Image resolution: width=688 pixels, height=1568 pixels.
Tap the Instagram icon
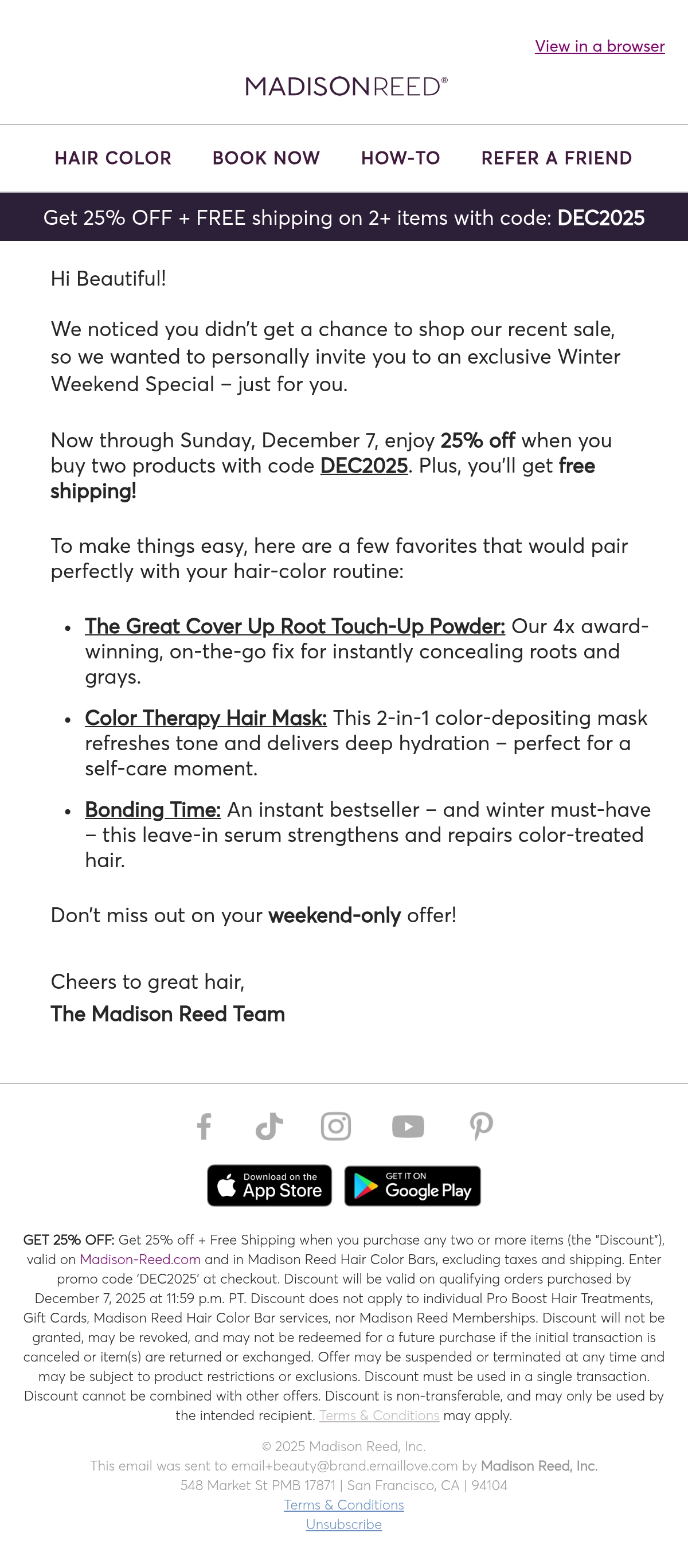coord(336,1126)
